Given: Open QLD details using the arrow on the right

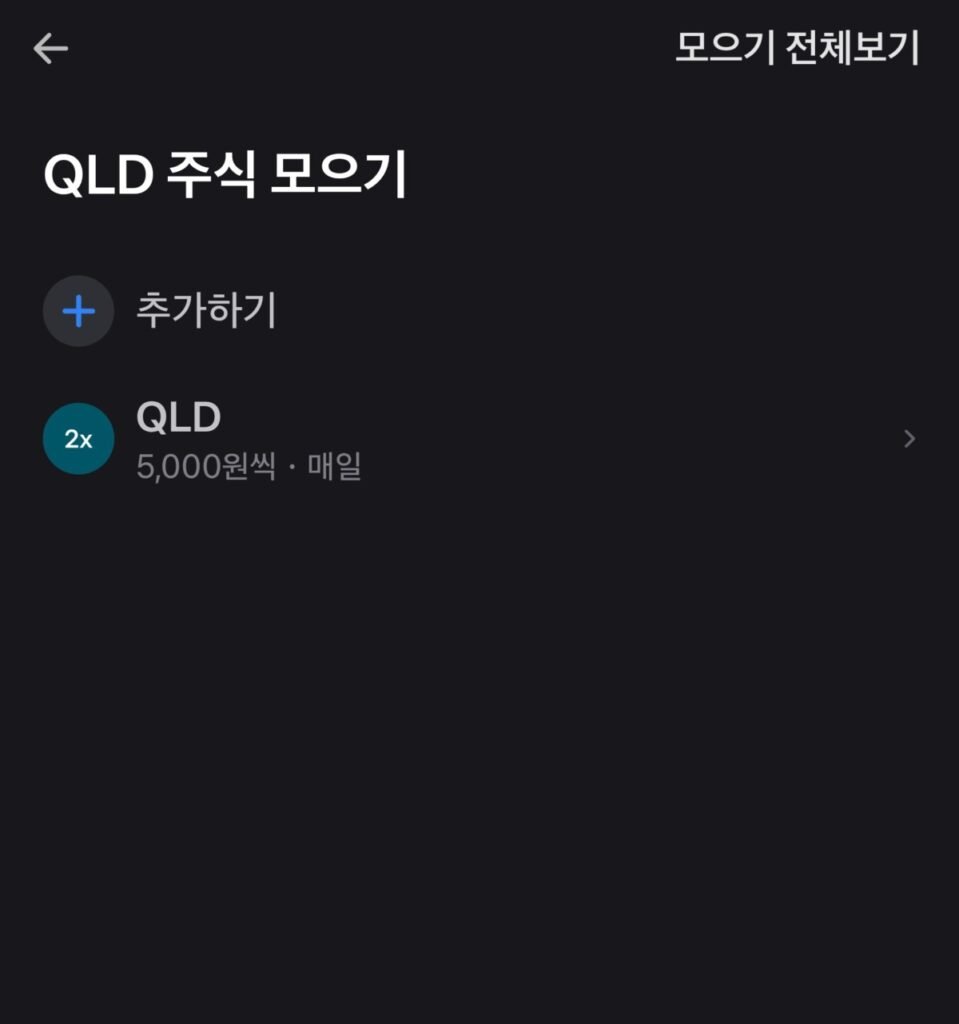Looking at the screenshot, I should coord(908,438).
